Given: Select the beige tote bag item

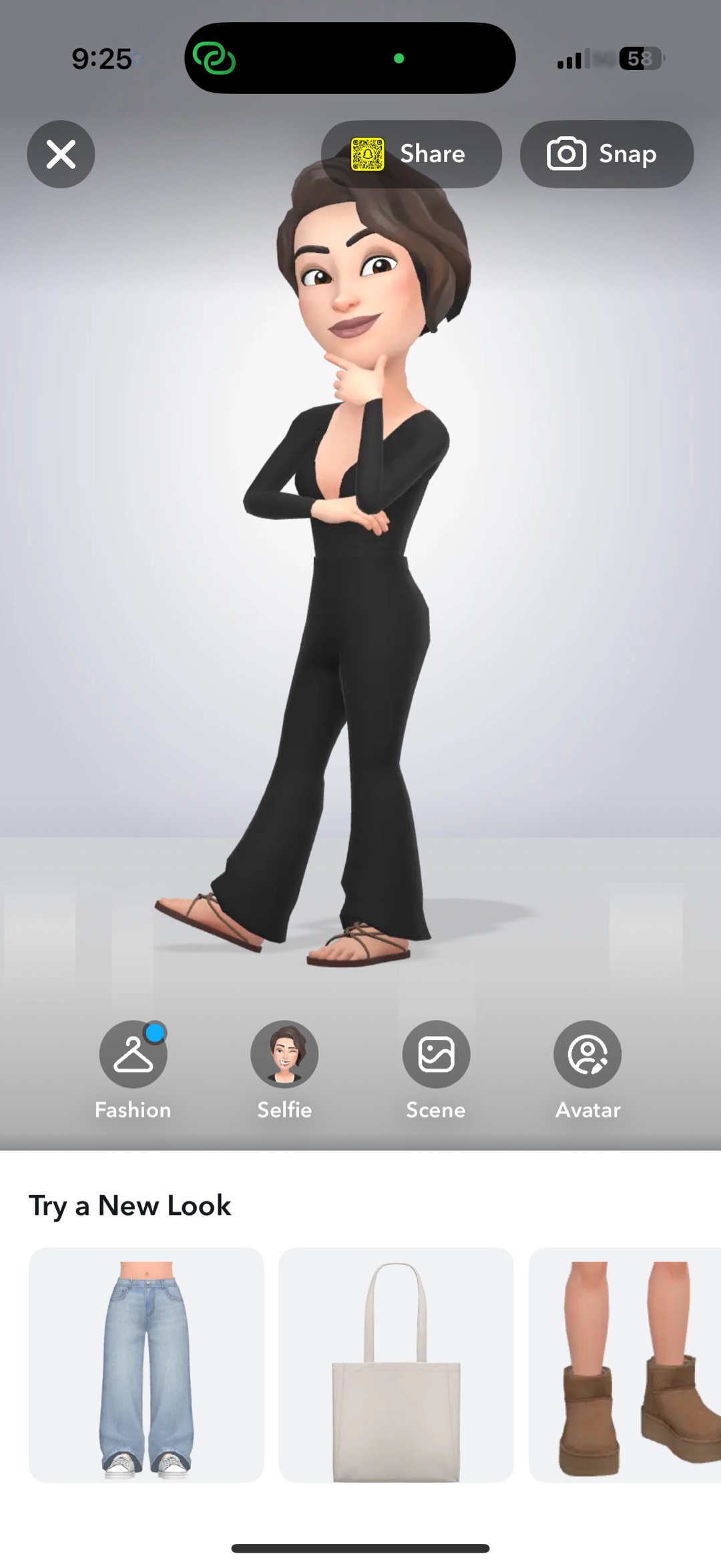Looking at the screenshot, I should [x=396, y=1365].
